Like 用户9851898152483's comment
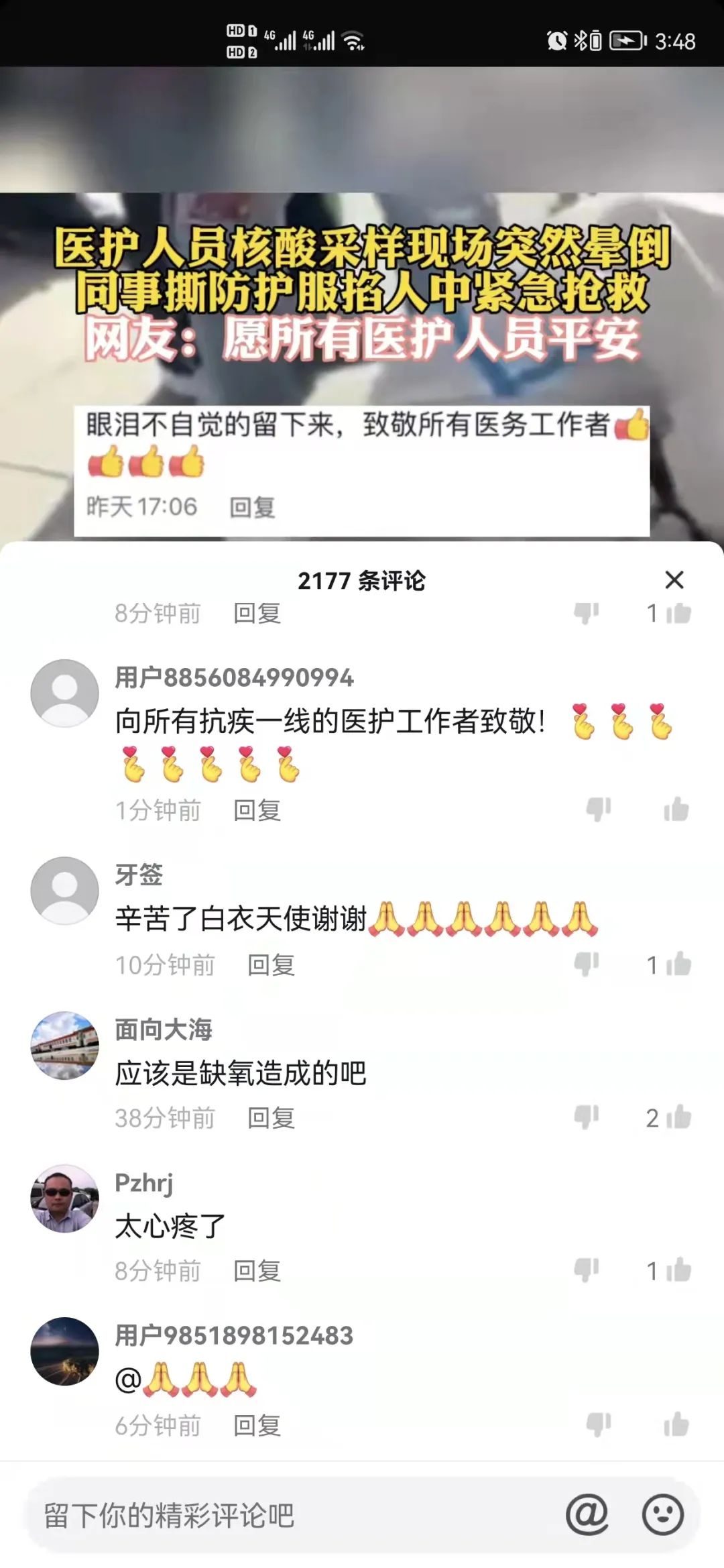 [x=676, y=1424]
